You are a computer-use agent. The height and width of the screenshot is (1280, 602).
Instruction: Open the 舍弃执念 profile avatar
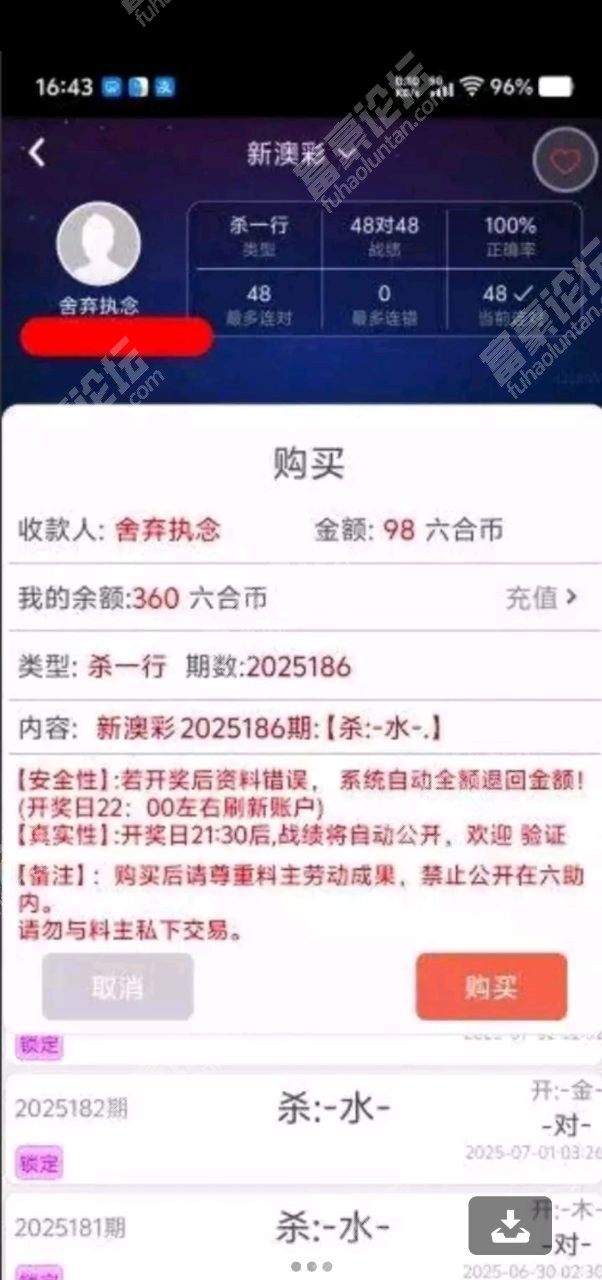click(99, 244)
